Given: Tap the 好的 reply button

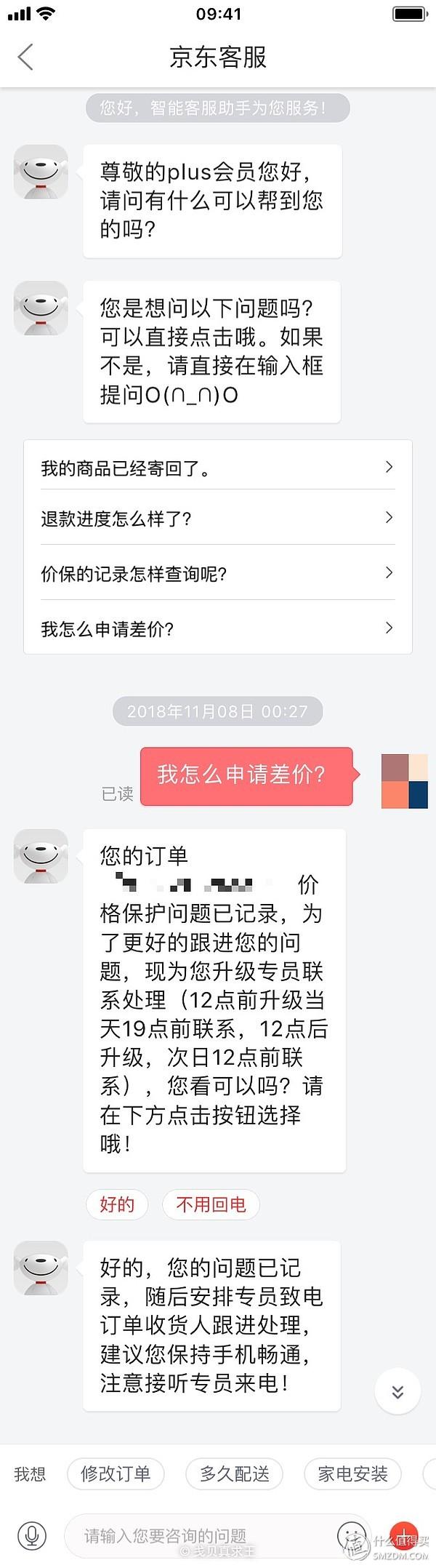Looking at the screenshot, I should pos(117,1204).
